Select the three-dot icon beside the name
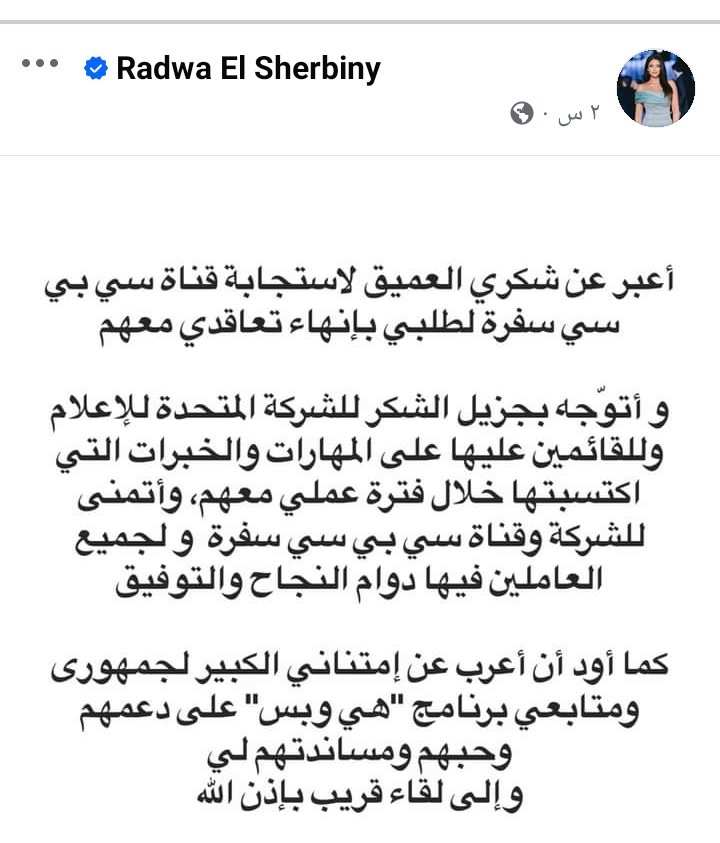The height and width of the screenshot is (843, 720). coord(40,65)
